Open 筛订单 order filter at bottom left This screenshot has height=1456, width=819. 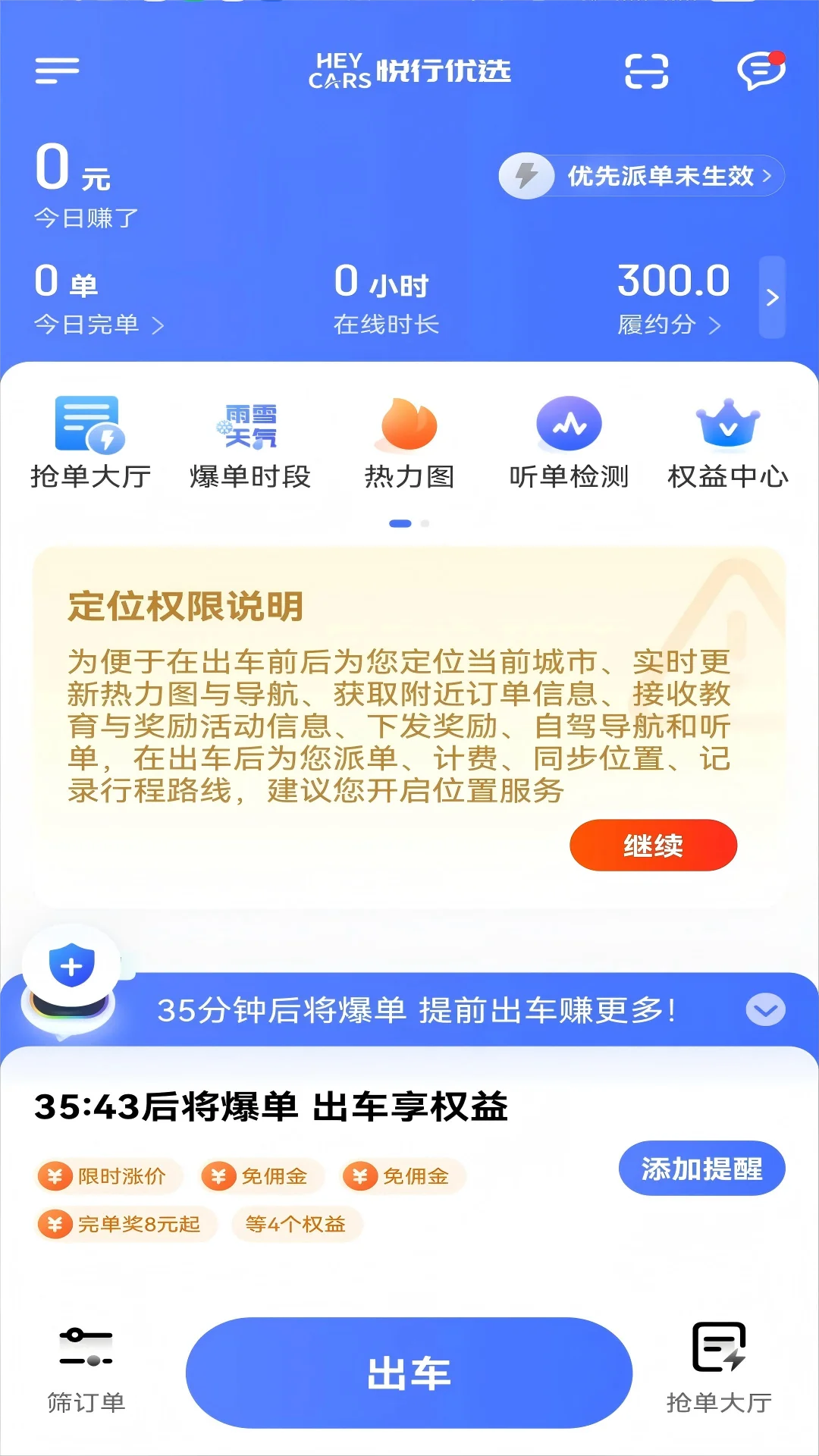click(85, 1373)
